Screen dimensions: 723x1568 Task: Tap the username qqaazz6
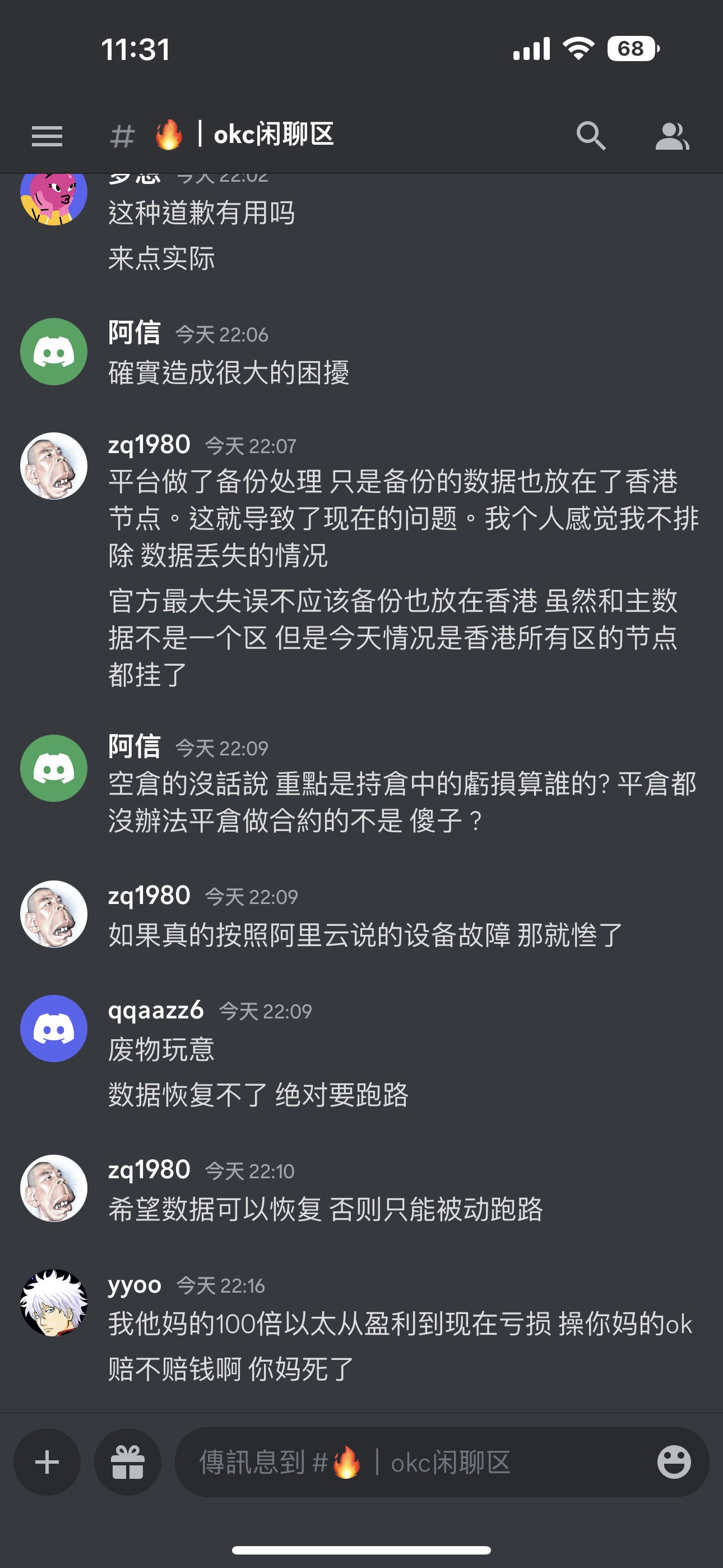click(x=156, y=1010)
